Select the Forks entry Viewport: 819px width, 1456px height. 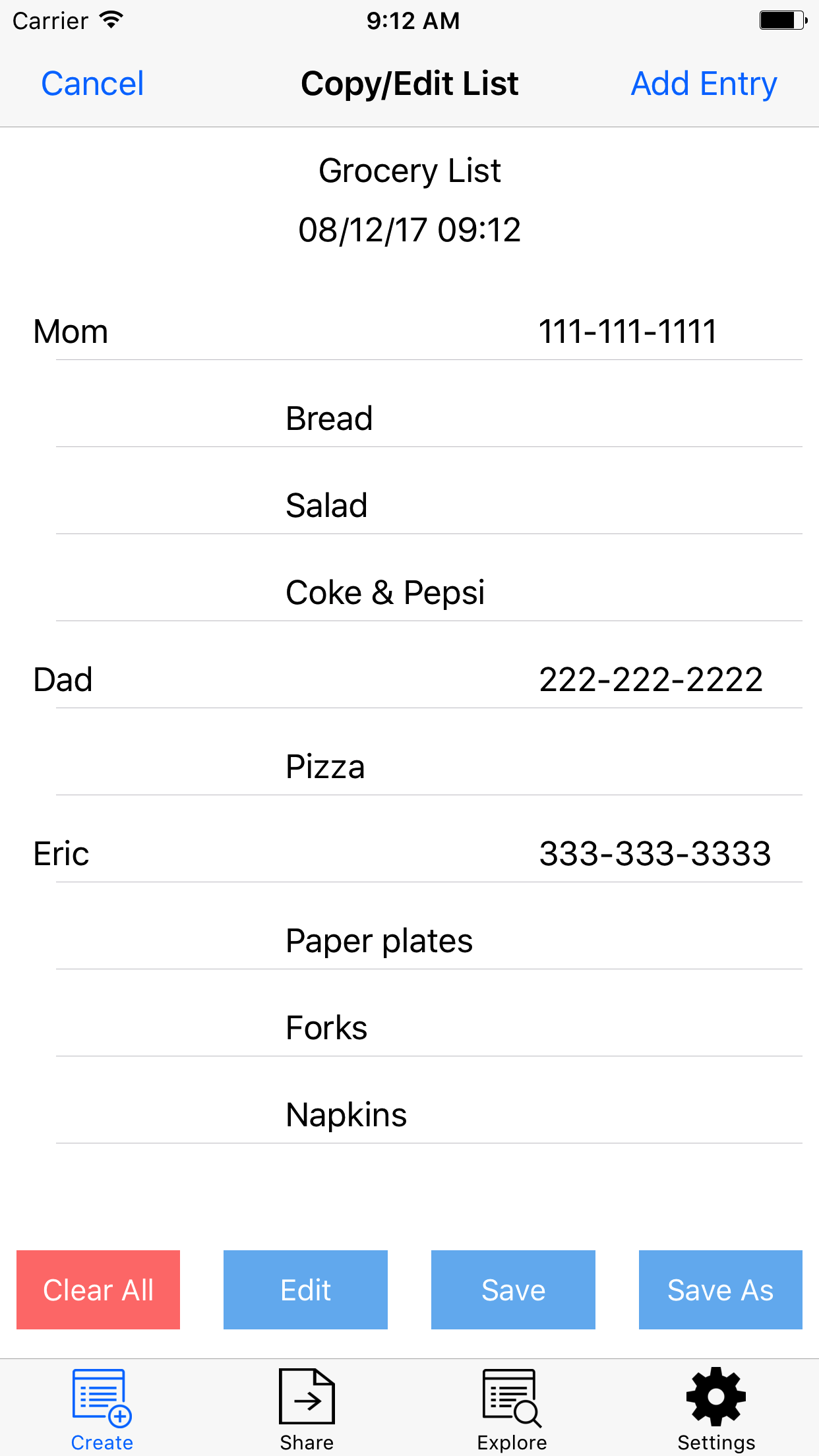click(409, 1027)
